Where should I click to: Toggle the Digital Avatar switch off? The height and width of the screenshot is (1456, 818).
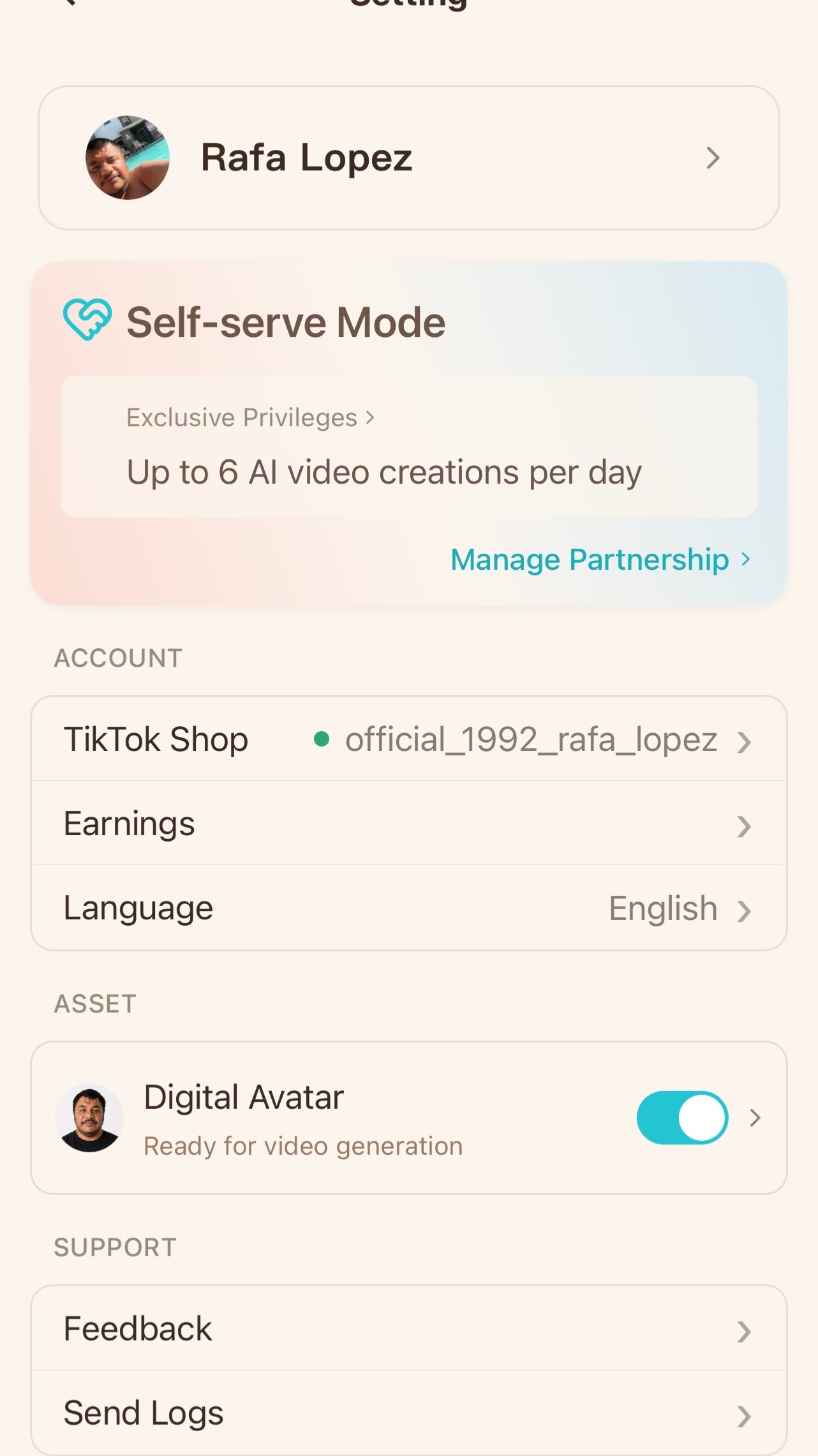682,1117
